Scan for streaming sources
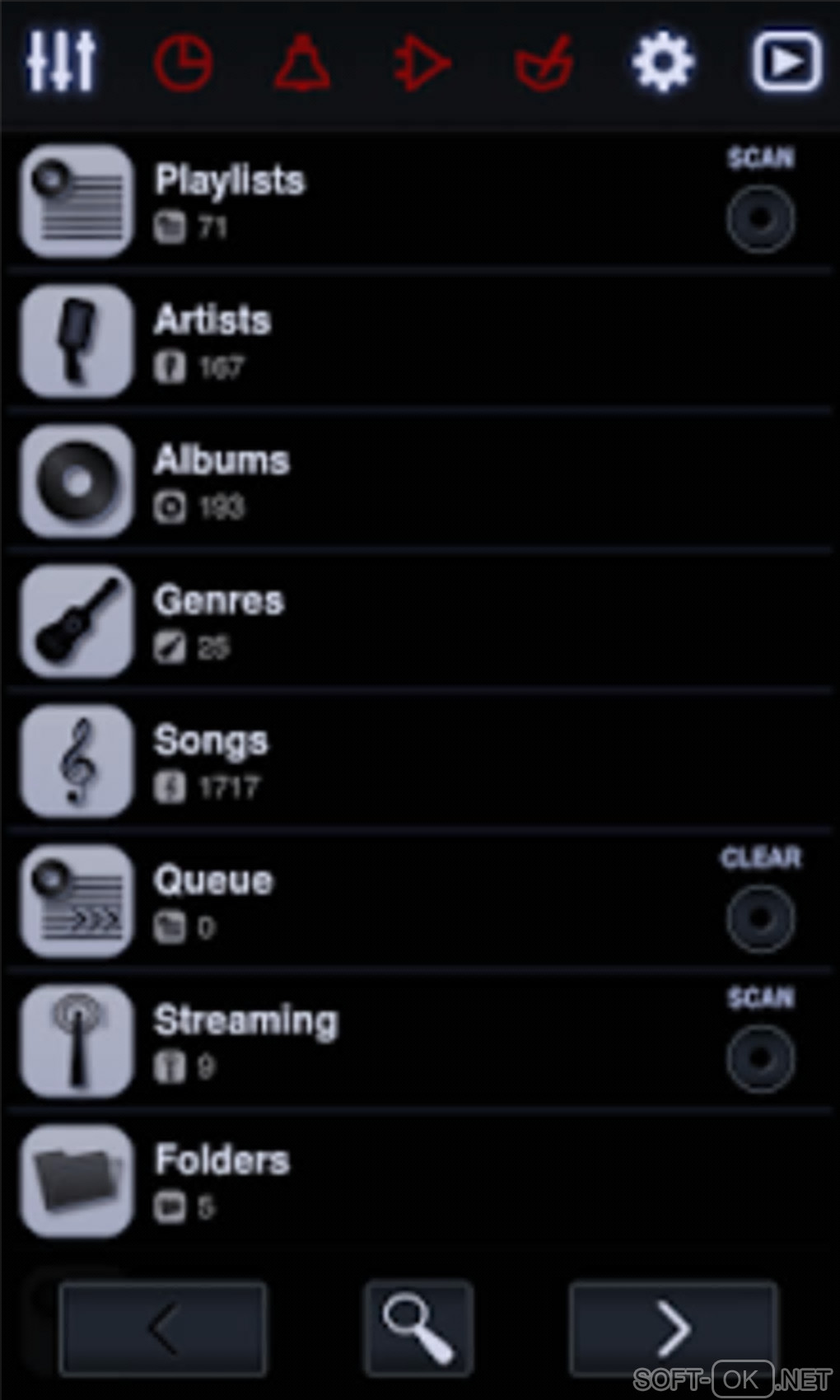Image resolution: width=840 pixels, height=1400 pixels. click(x=760, y=1057)
